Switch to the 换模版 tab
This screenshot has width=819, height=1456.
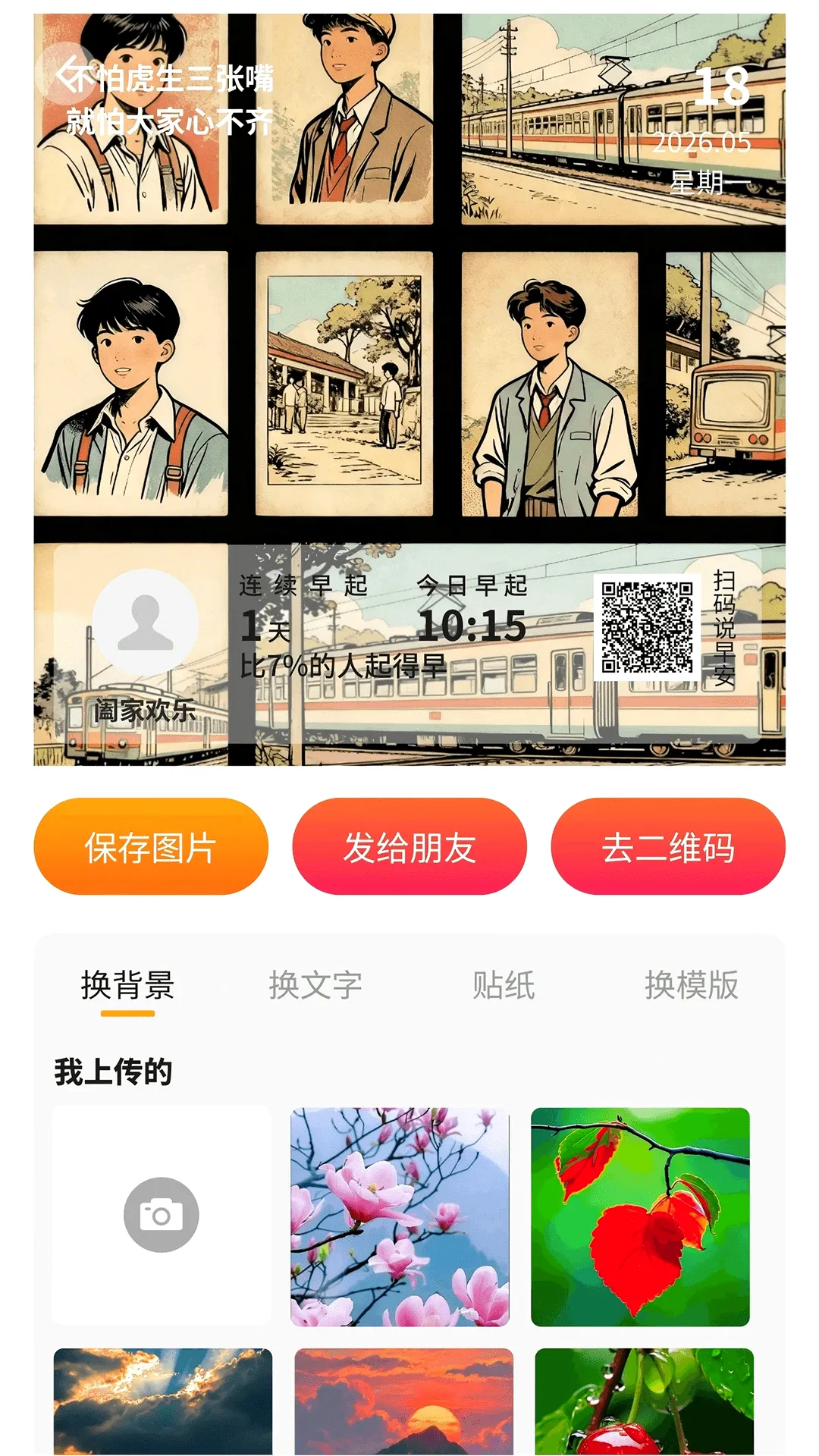point(692,985)
